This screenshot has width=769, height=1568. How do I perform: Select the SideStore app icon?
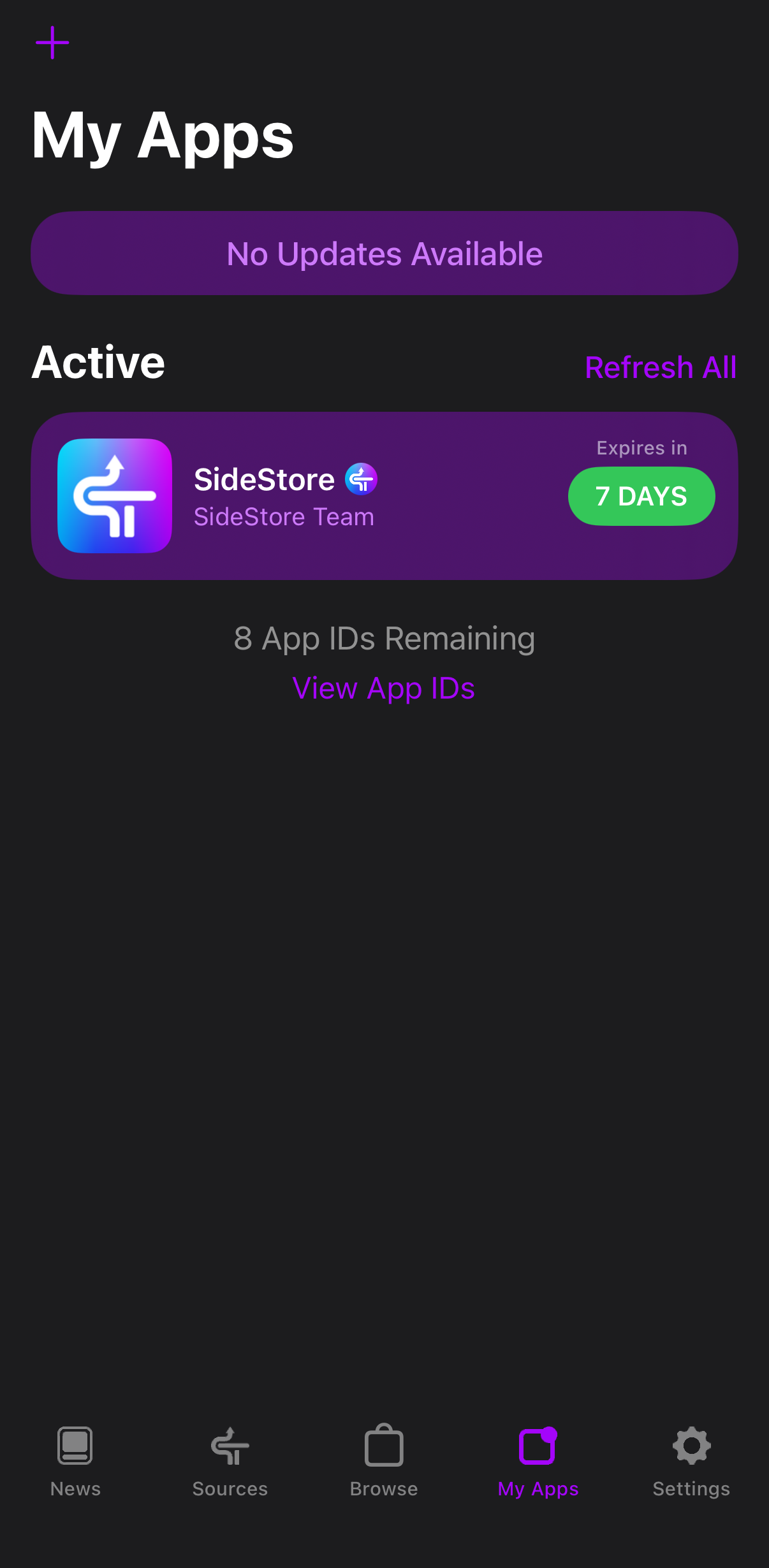point(115,496)
